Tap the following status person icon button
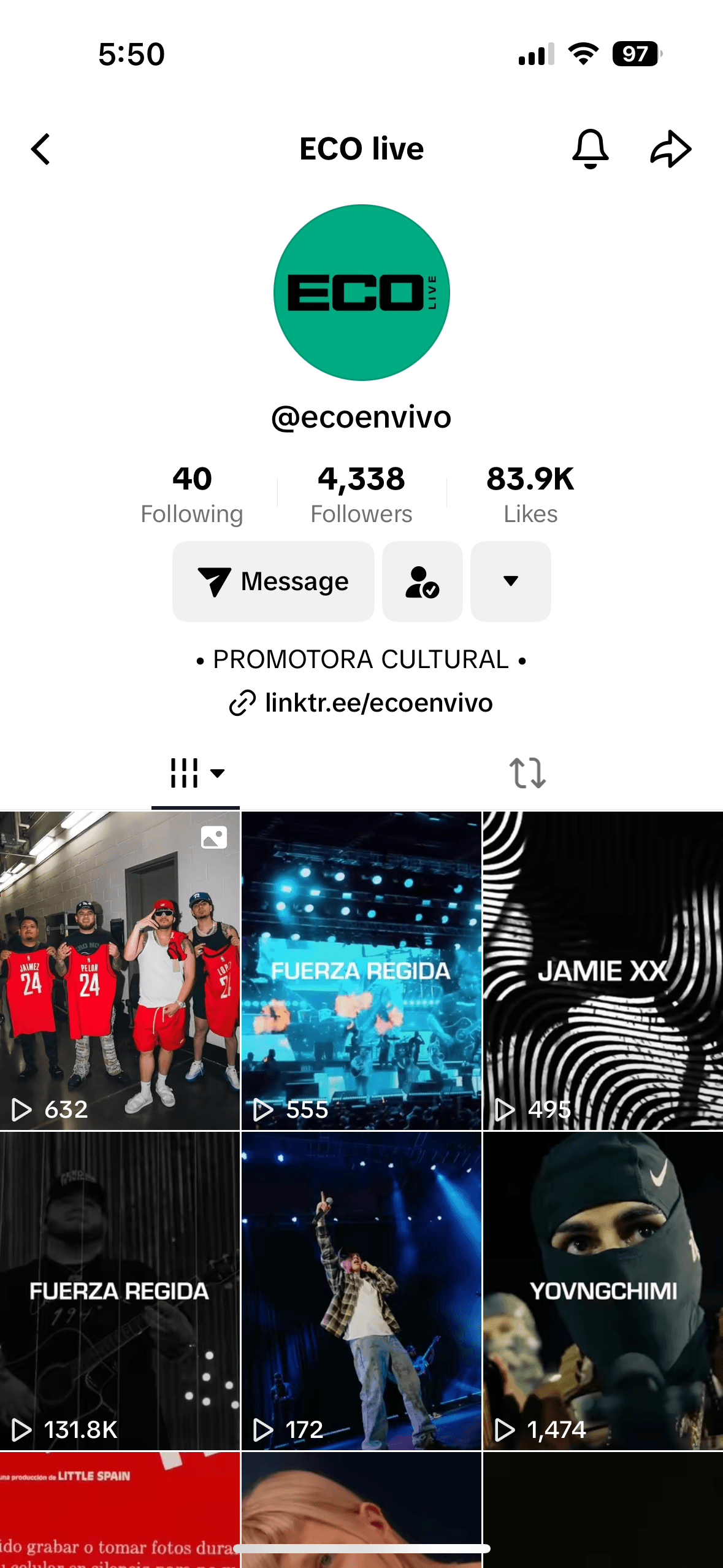The width and height of the screenshot is (723, 1568). click(x=422, y=581)
